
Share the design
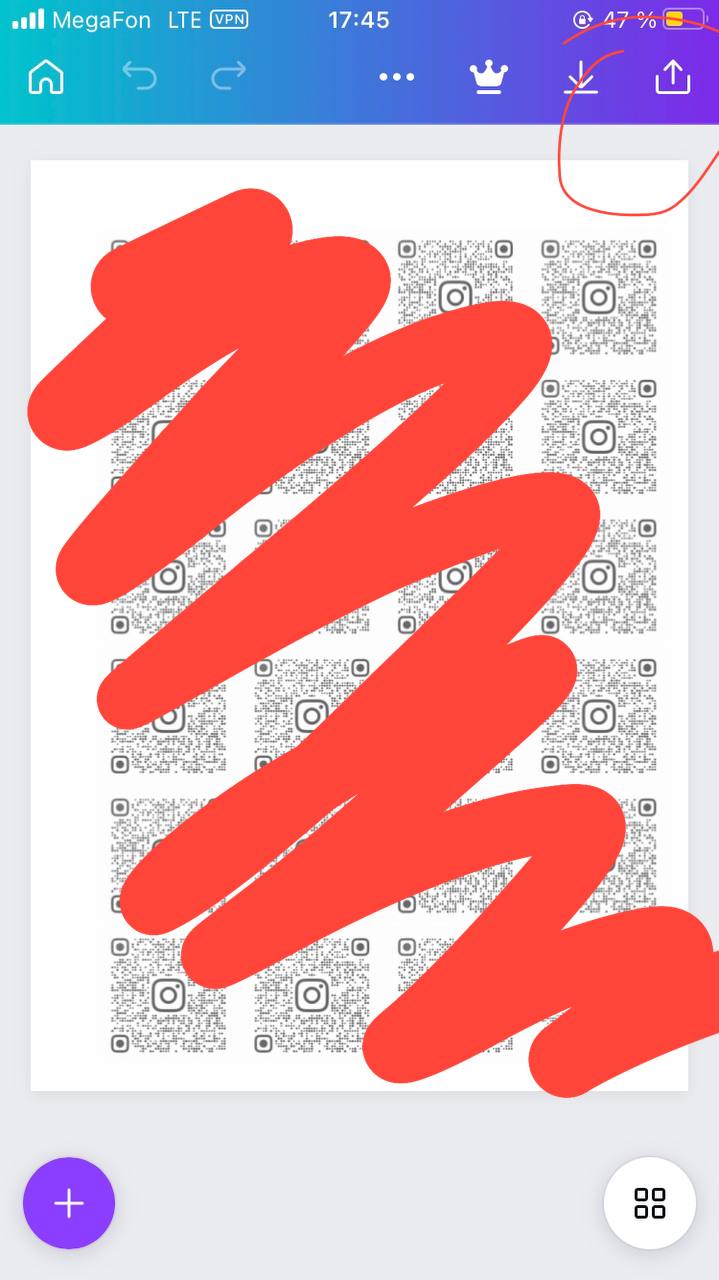coord(673,76)
